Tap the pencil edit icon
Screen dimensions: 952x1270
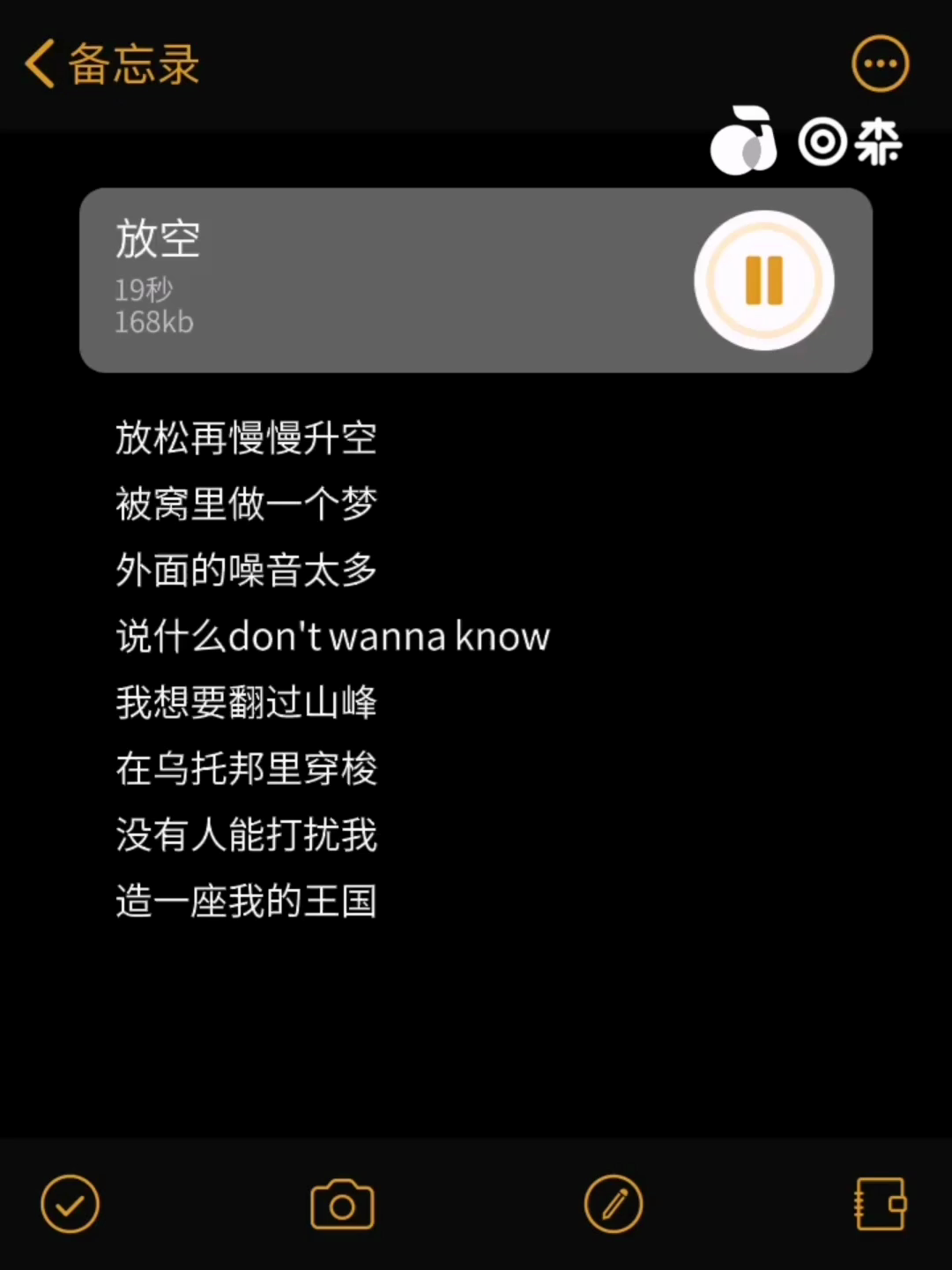click(x=614, y=1204)
